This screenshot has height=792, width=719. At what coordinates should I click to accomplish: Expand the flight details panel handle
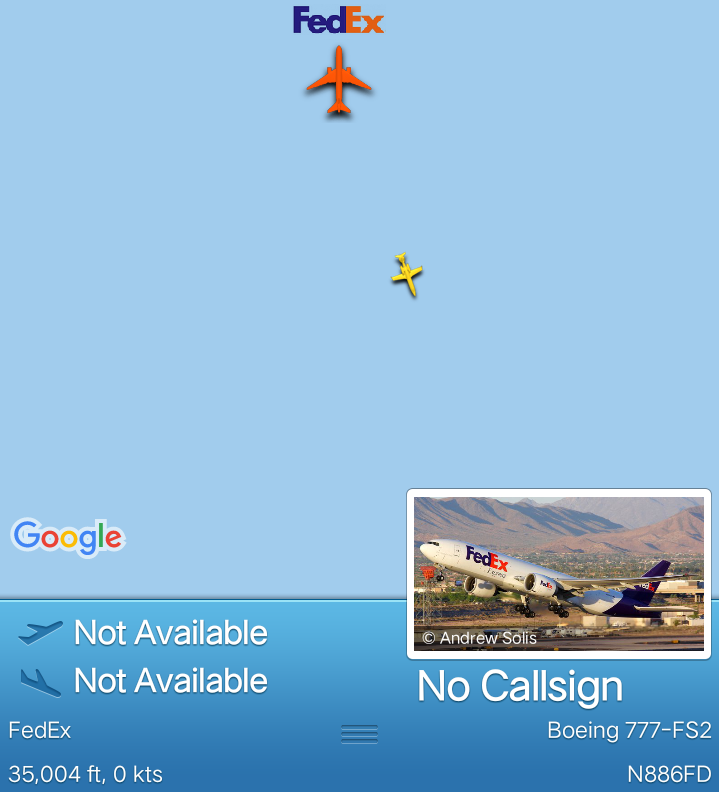pos(359,735)
